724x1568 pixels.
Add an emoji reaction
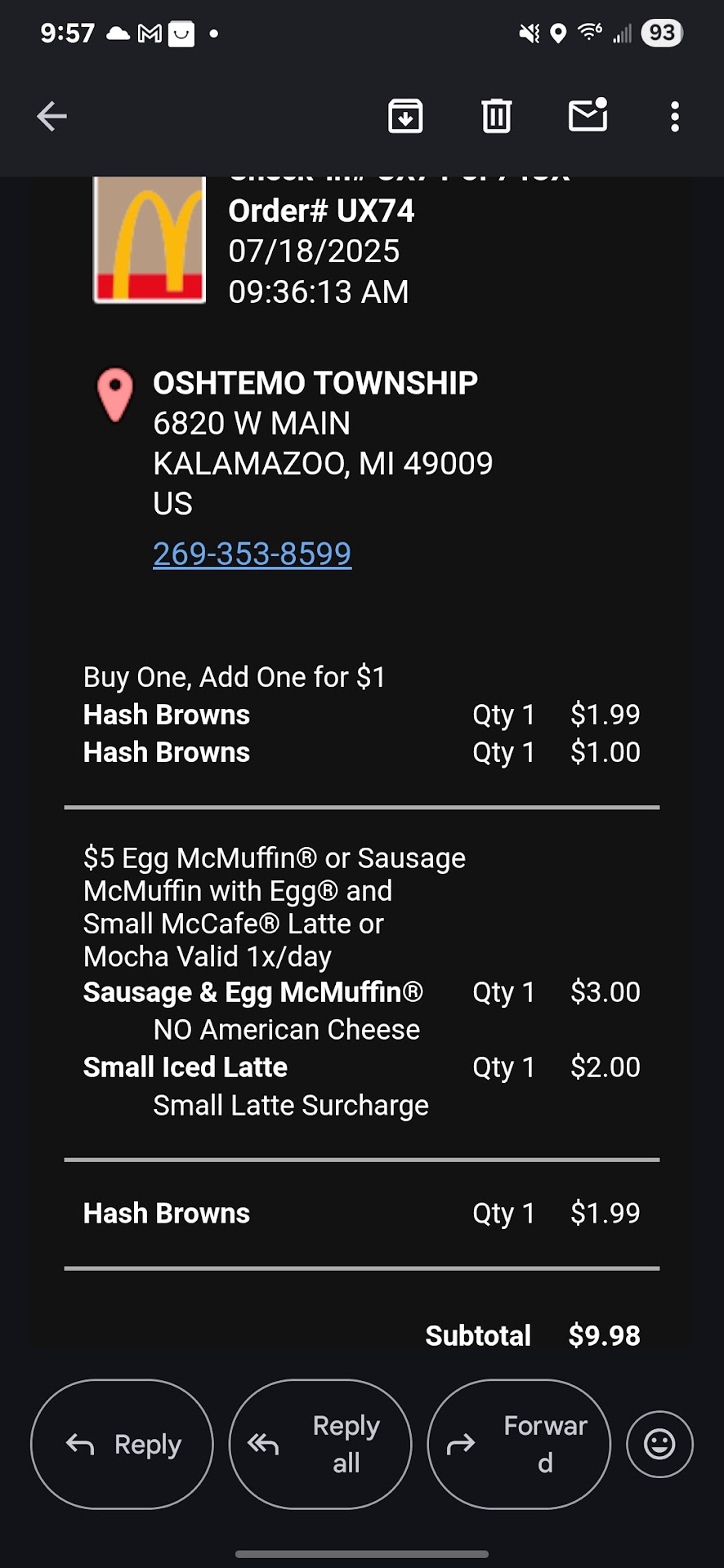click(659, 1444)
